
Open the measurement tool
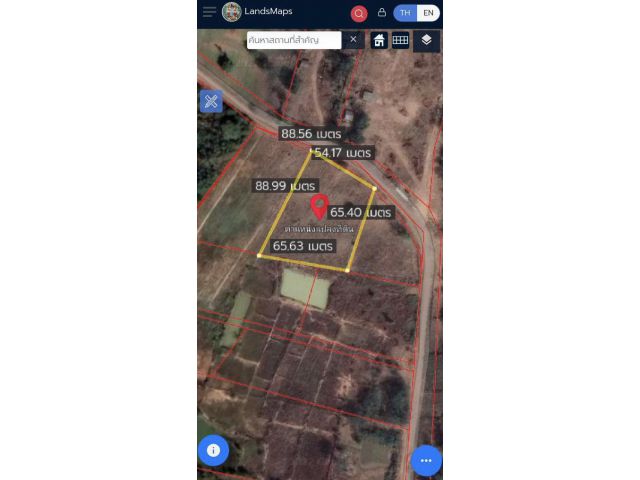pos(211,101)
